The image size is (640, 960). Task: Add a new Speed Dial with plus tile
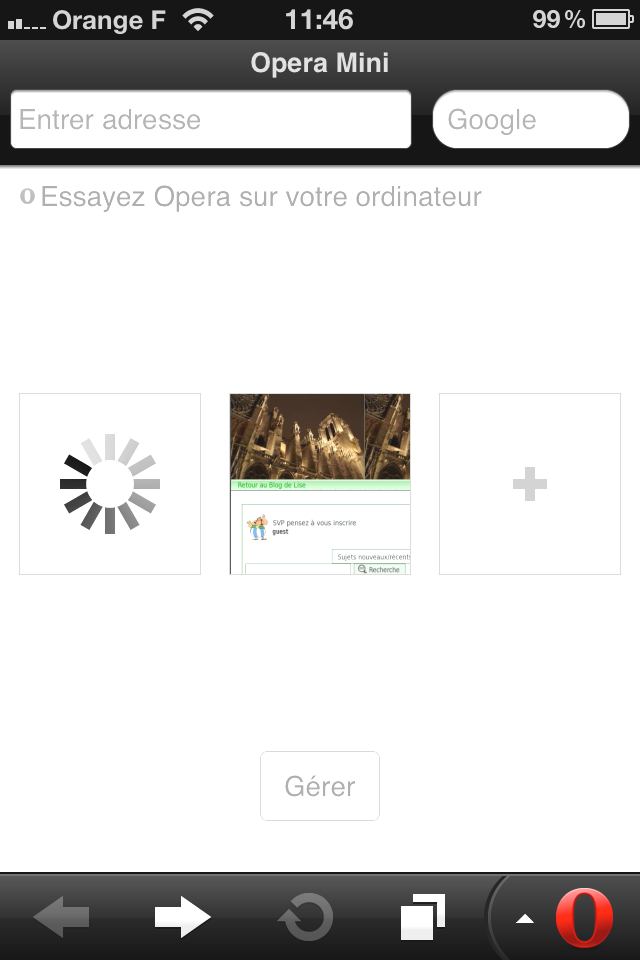[530, 484]
